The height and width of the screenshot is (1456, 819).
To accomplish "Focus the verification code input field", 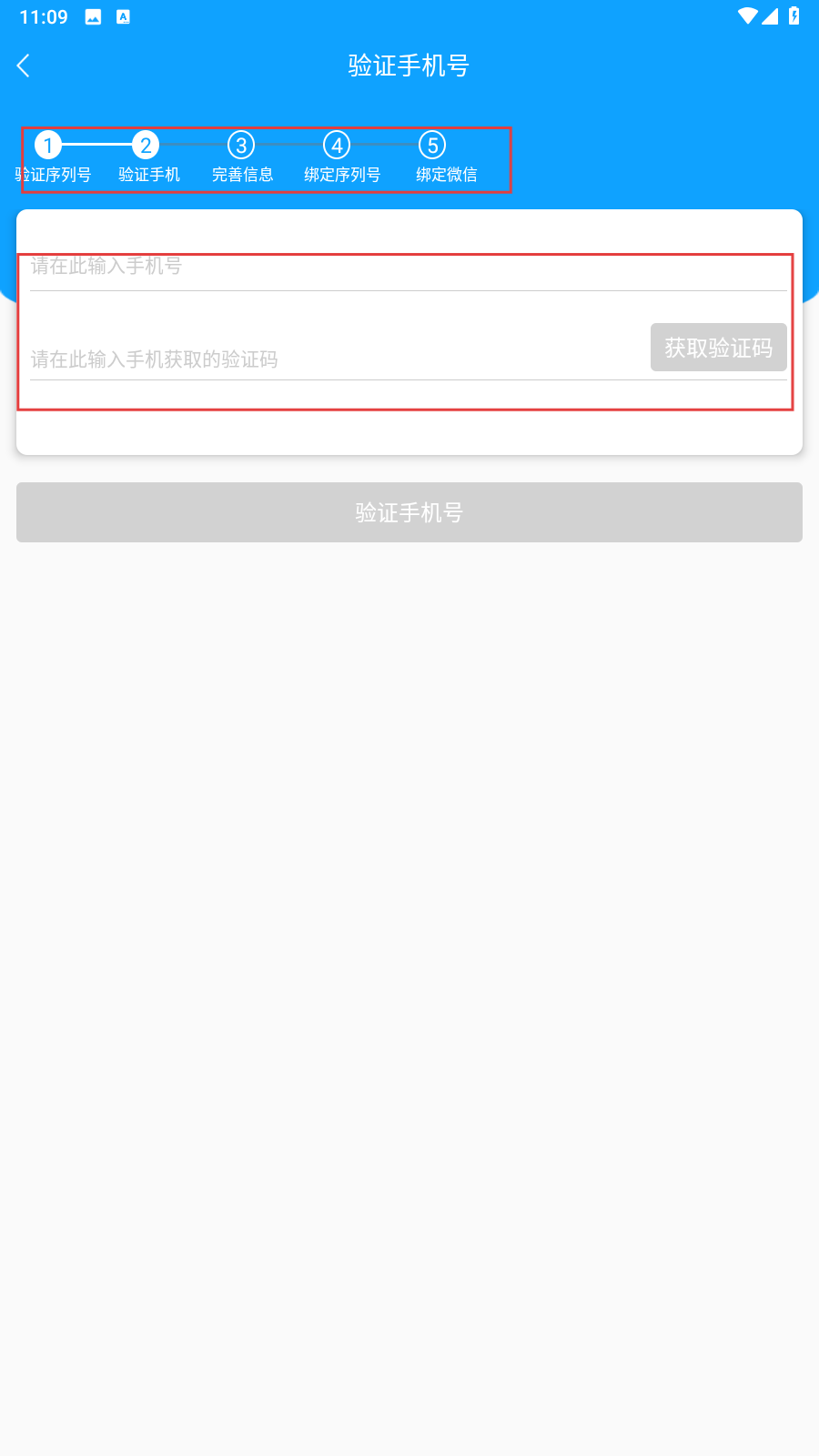I will tap(337, 359).
